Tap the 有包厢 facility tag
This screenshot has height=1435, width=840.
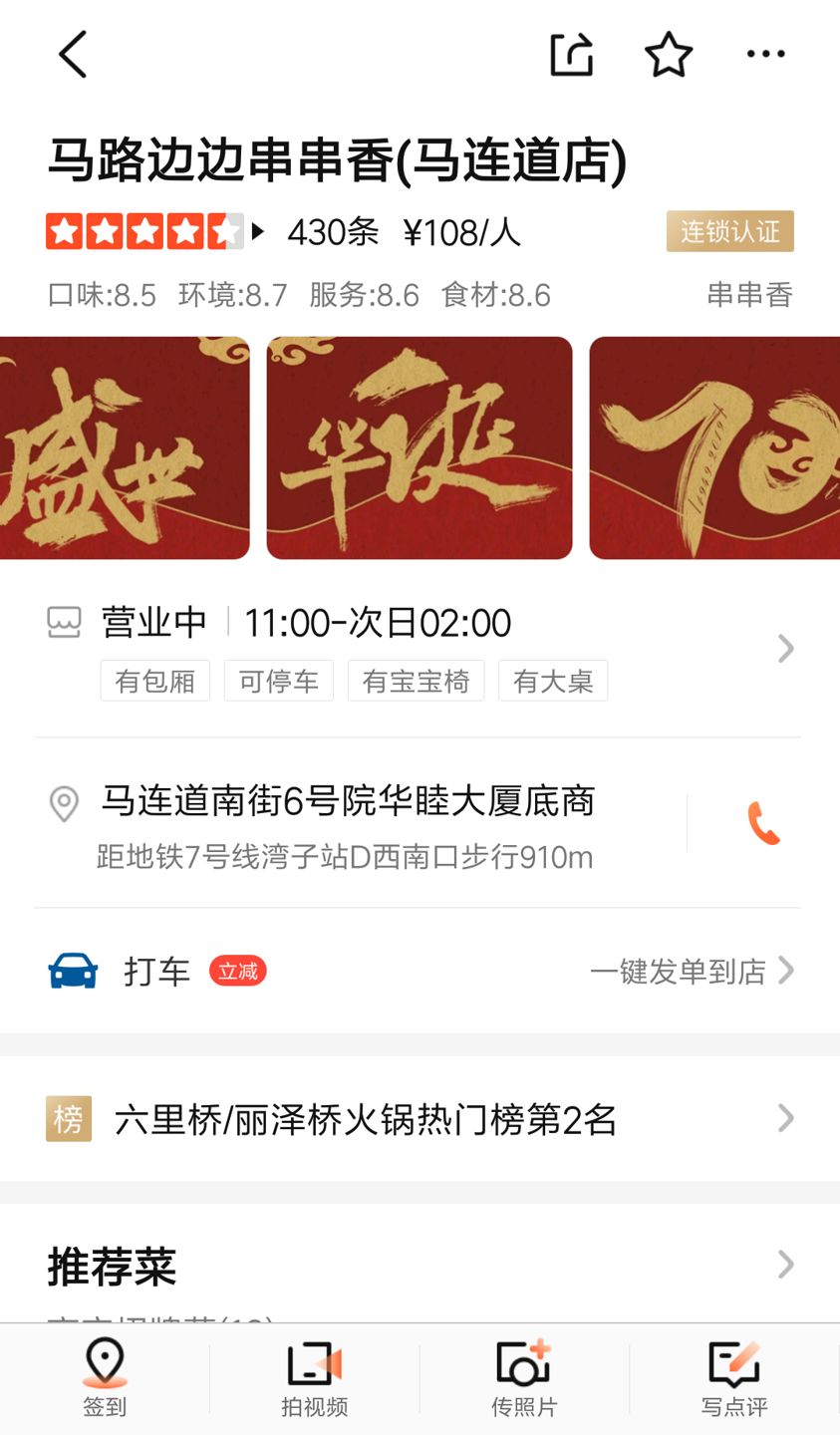tap(154, 681)
